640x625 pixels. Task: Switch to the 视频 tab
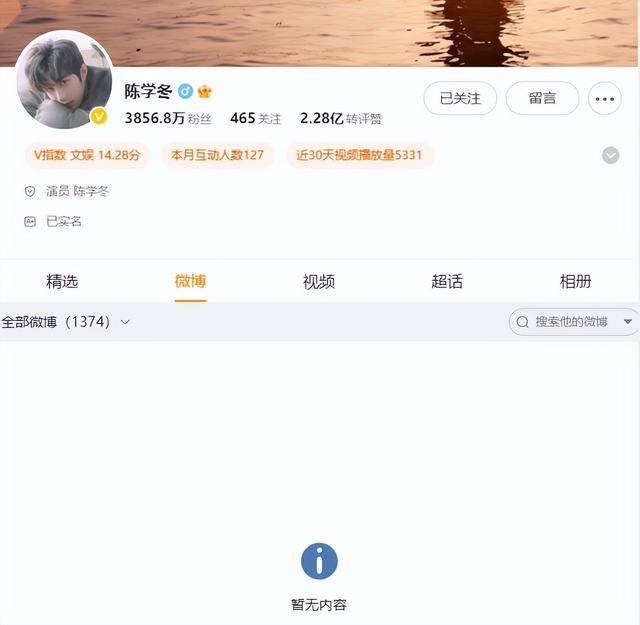(x=318, y=281)
